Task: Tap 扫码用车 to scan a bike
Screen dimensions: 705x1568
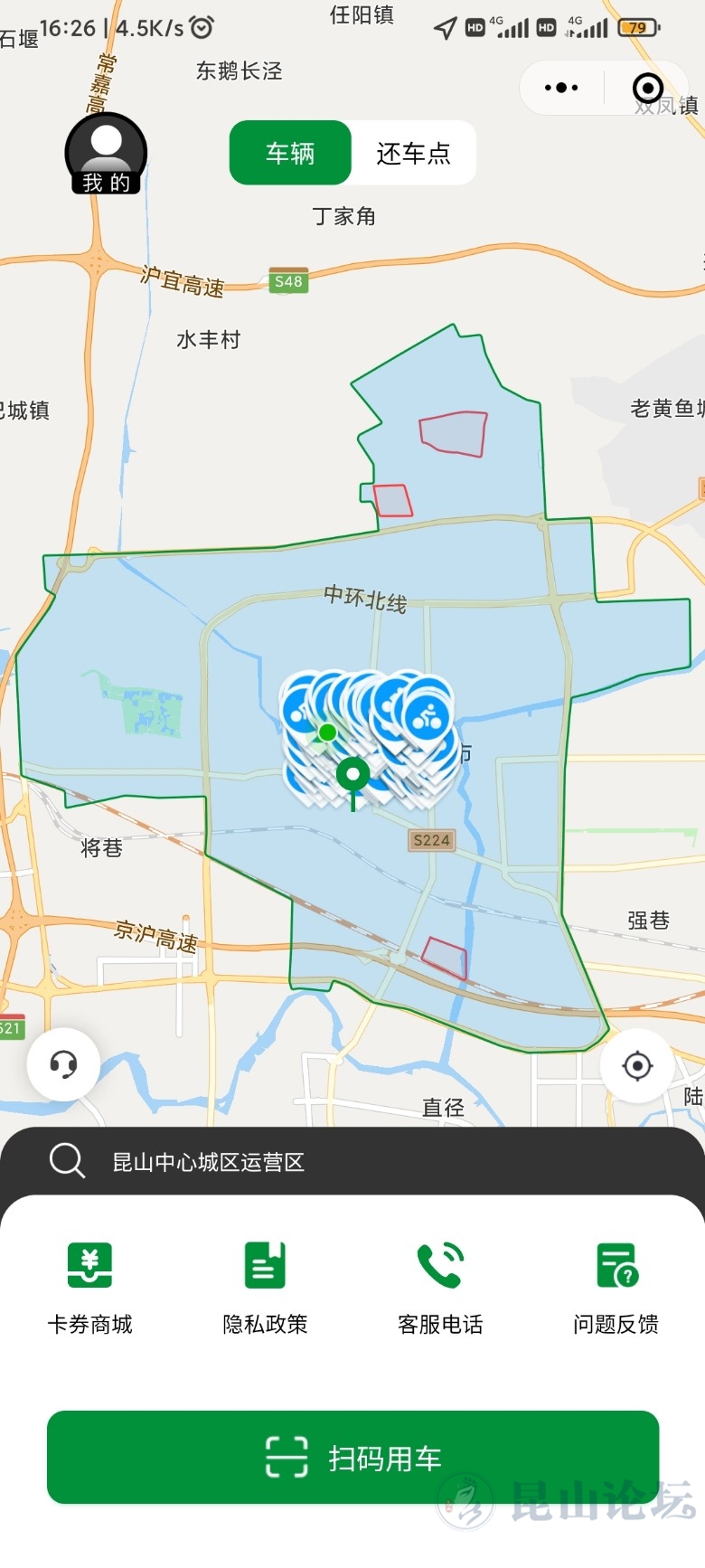Action: click(352, 1457)
